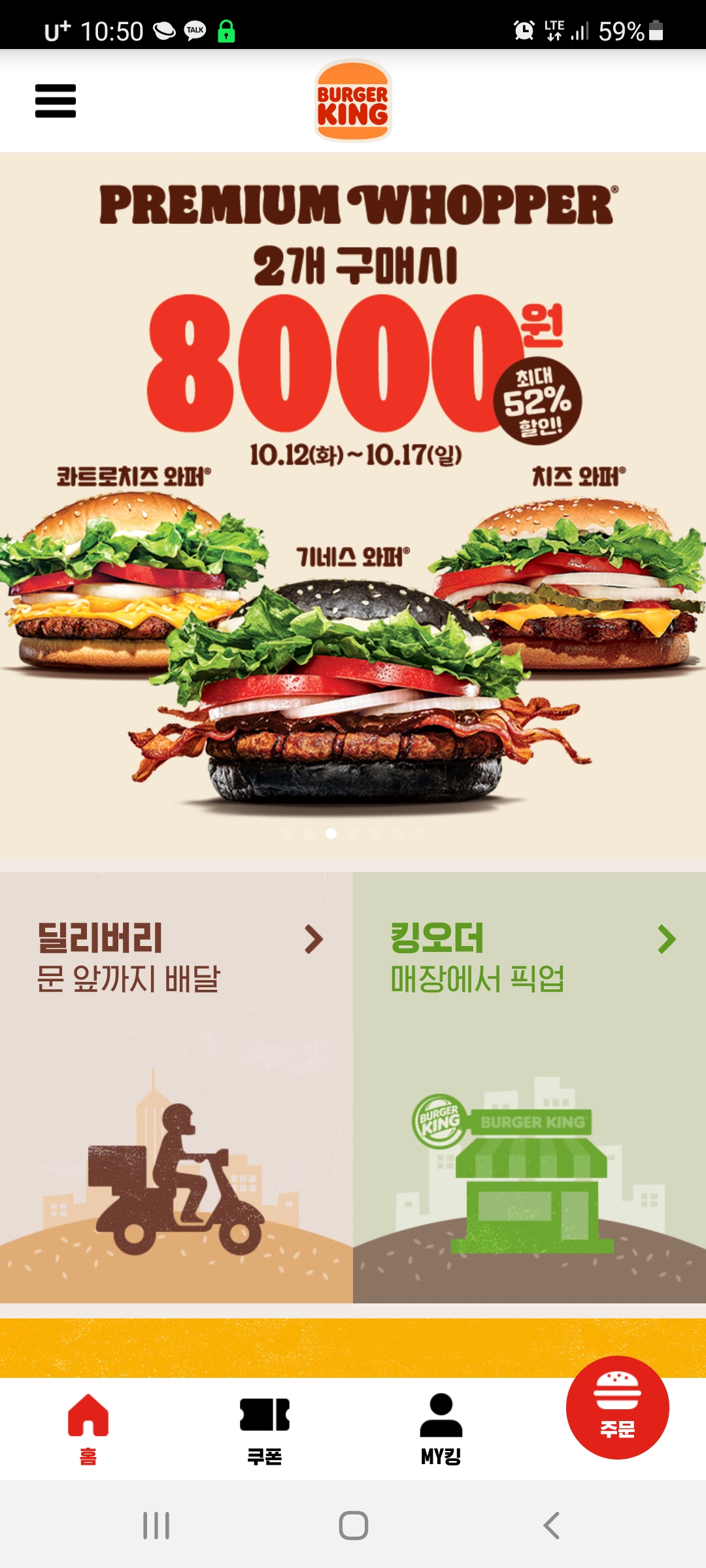
Task: Switch to the 홈 tab
Action: click(88, 1428)
